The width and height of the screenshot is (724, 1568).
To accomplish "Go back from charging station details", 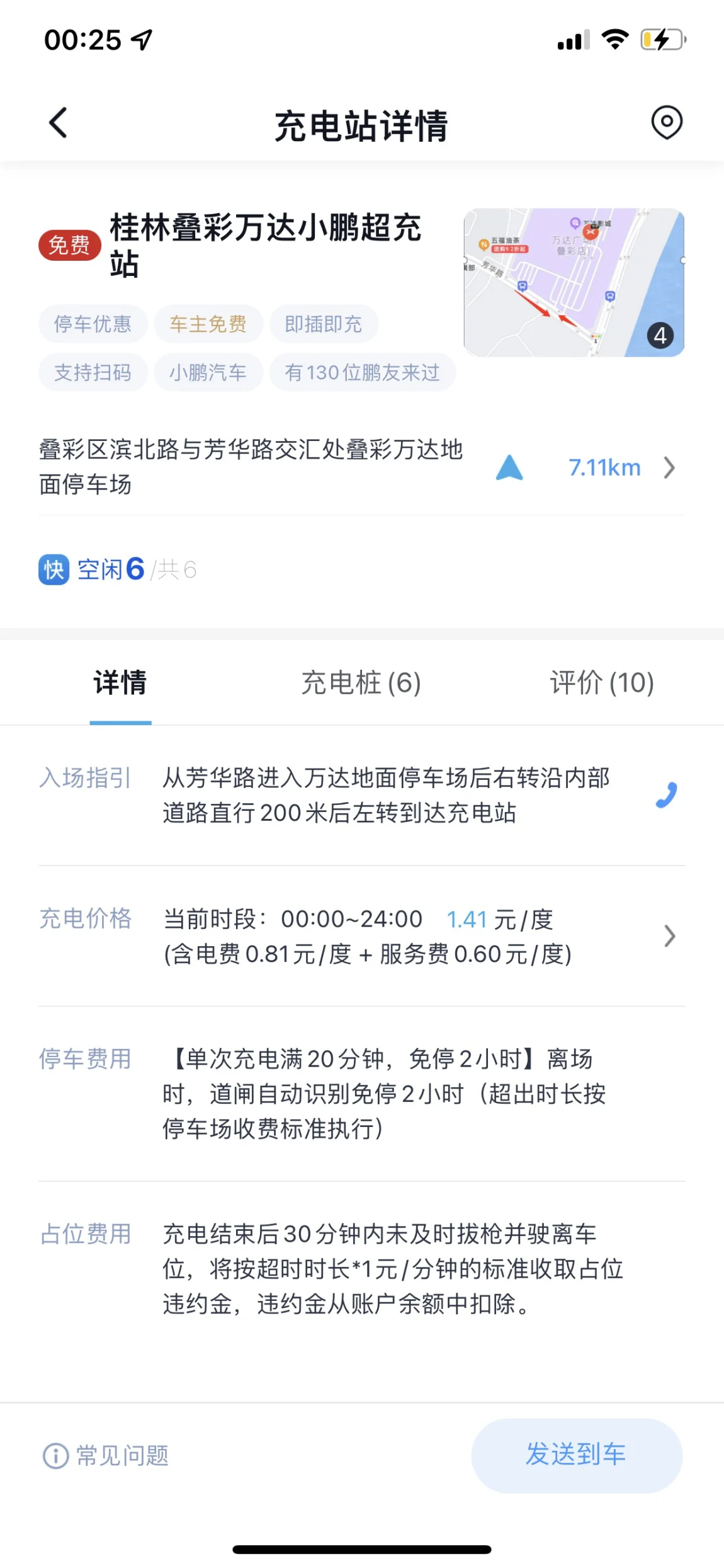I will click(58, 122).
